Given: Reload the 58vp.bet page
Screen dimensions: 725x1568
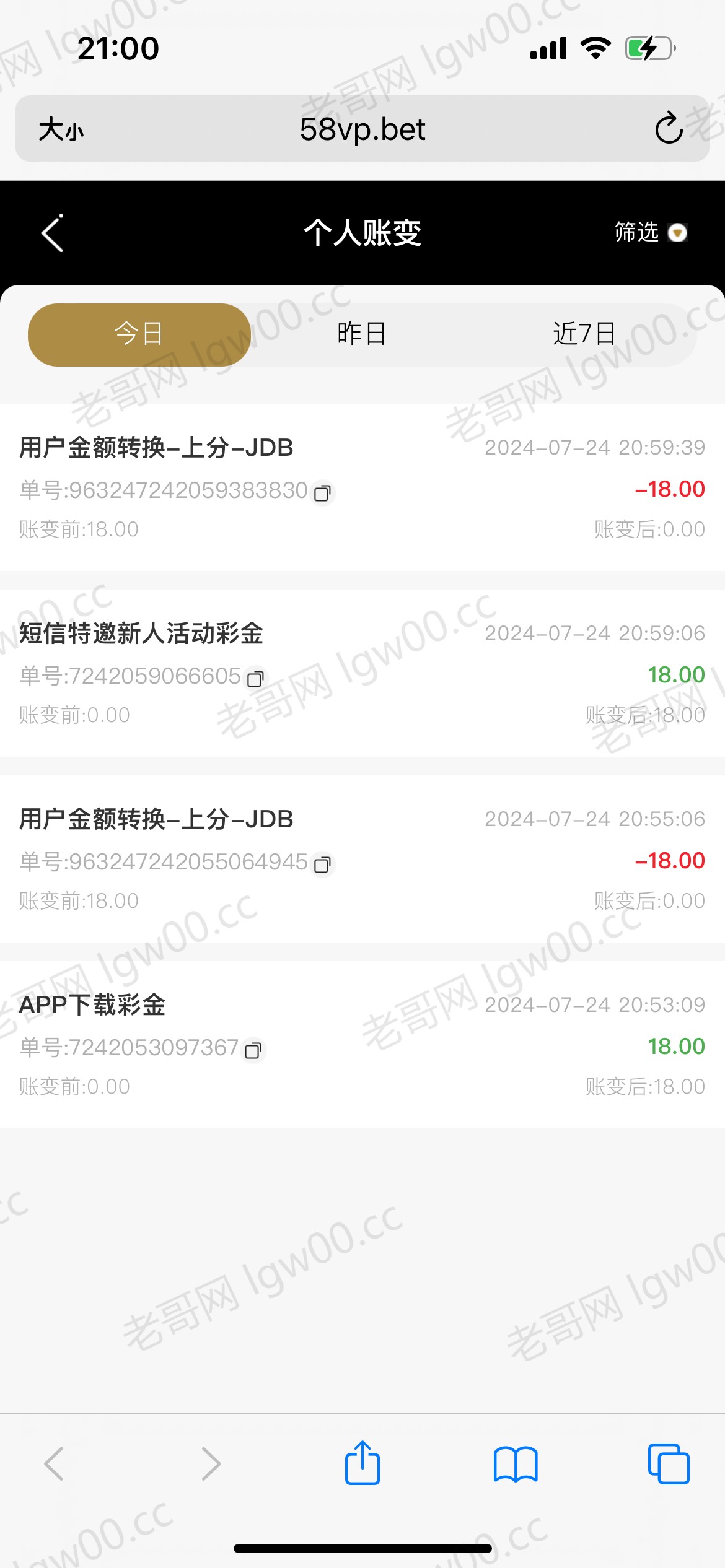Looking at the screenshot, I should tap(669, 129).
